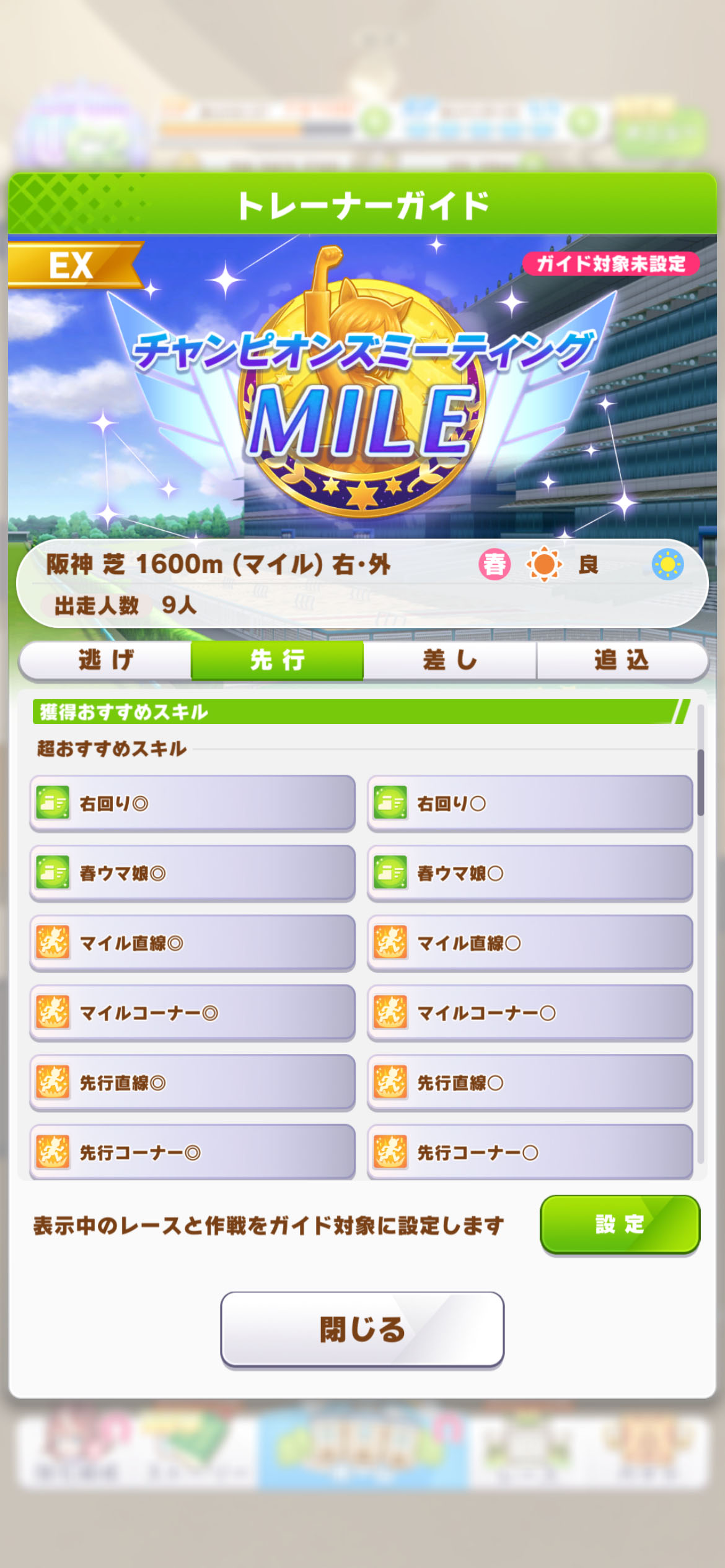Close the trainer guide with 閉じる
725x1568 pixels.
tap(362, 1329)
